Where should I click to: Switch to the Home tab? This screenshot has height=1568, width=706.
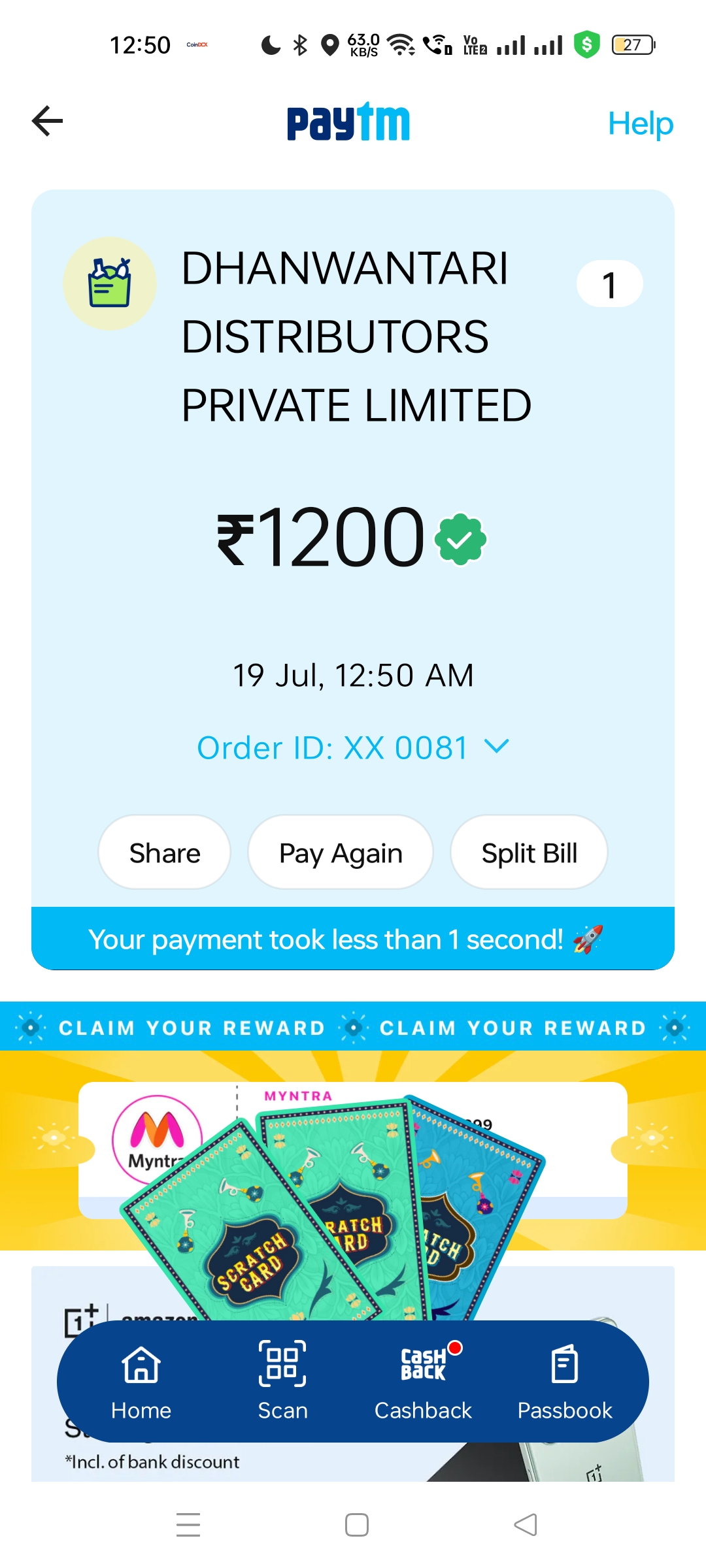click(141, 1382)
